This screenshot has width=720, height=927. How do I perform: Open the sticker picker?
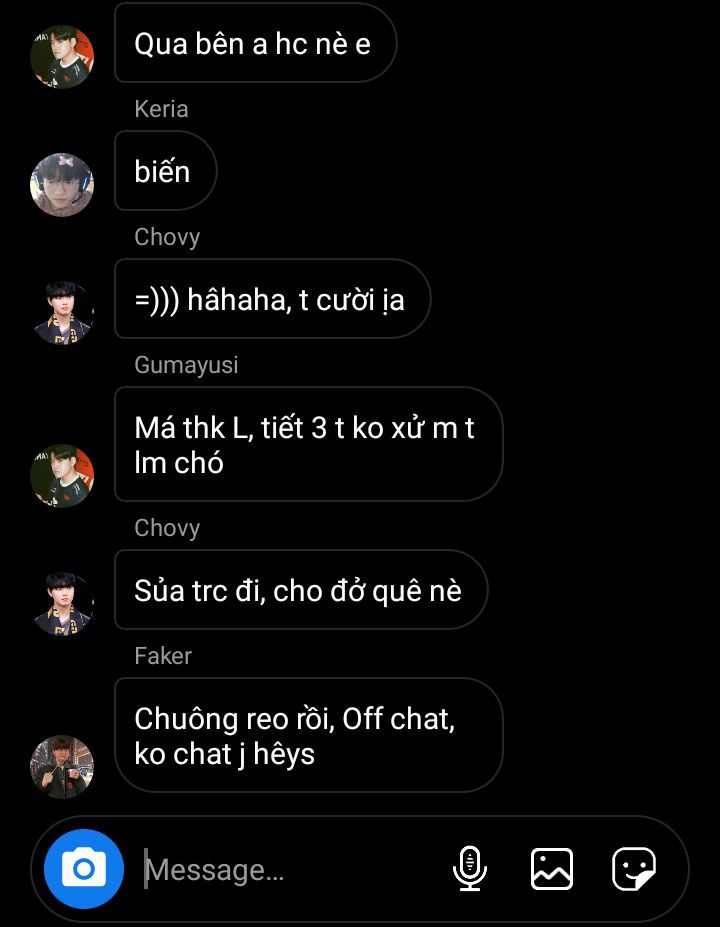coord(634,868)
